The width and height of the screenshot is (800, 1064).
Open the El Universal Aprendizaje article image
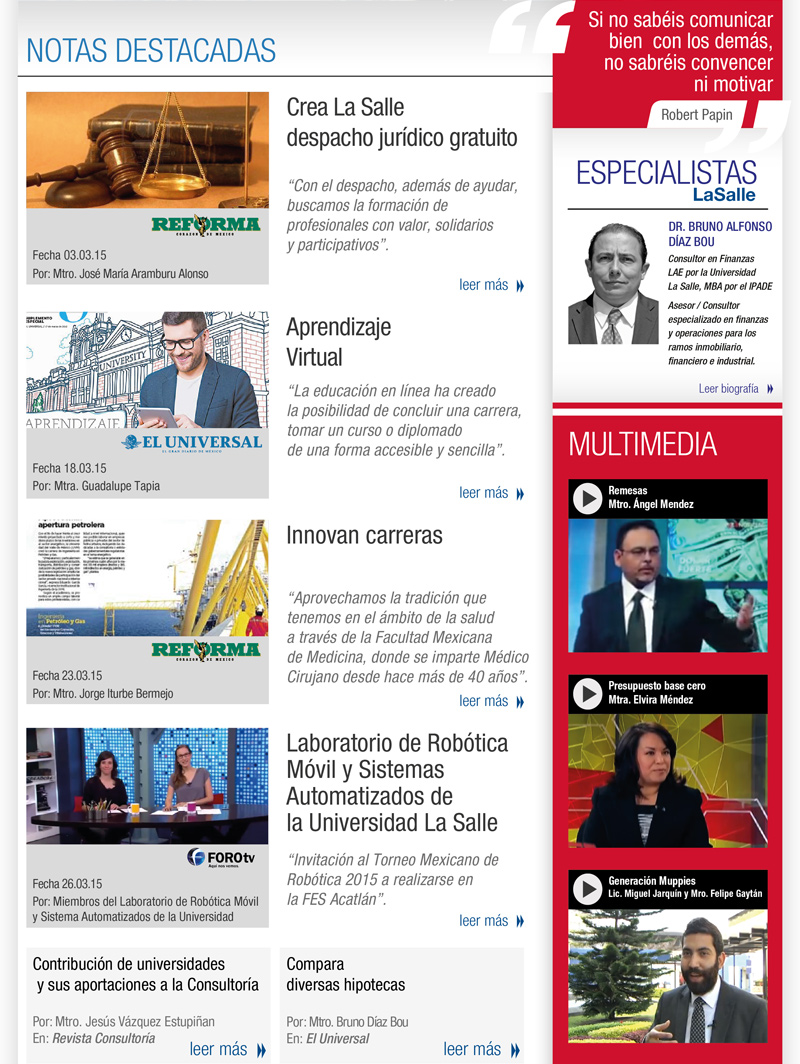(147, 370)
